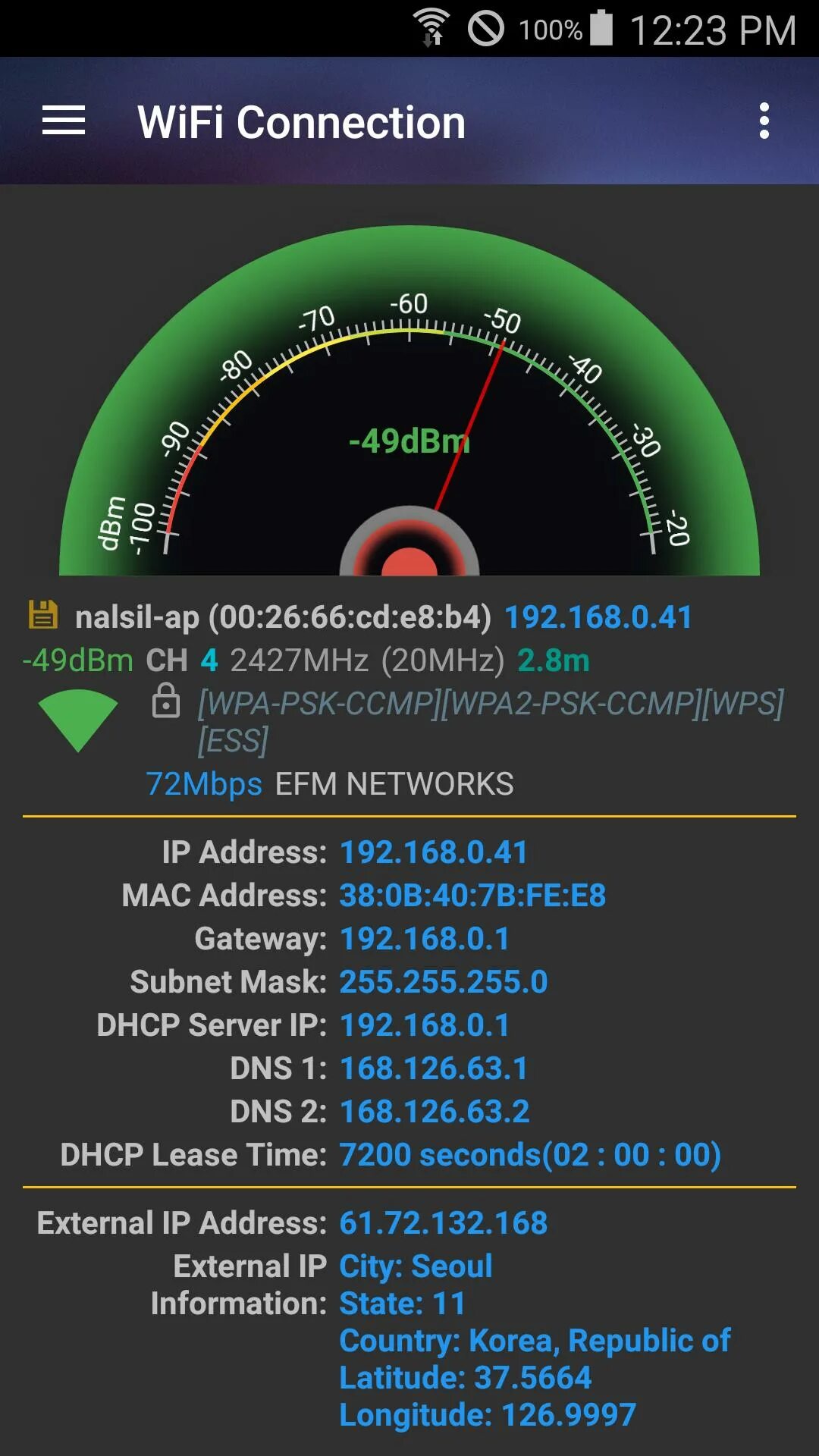Tap the nalsil-ap network entry
Screen dimensions: 819x1456
point(282,617)
